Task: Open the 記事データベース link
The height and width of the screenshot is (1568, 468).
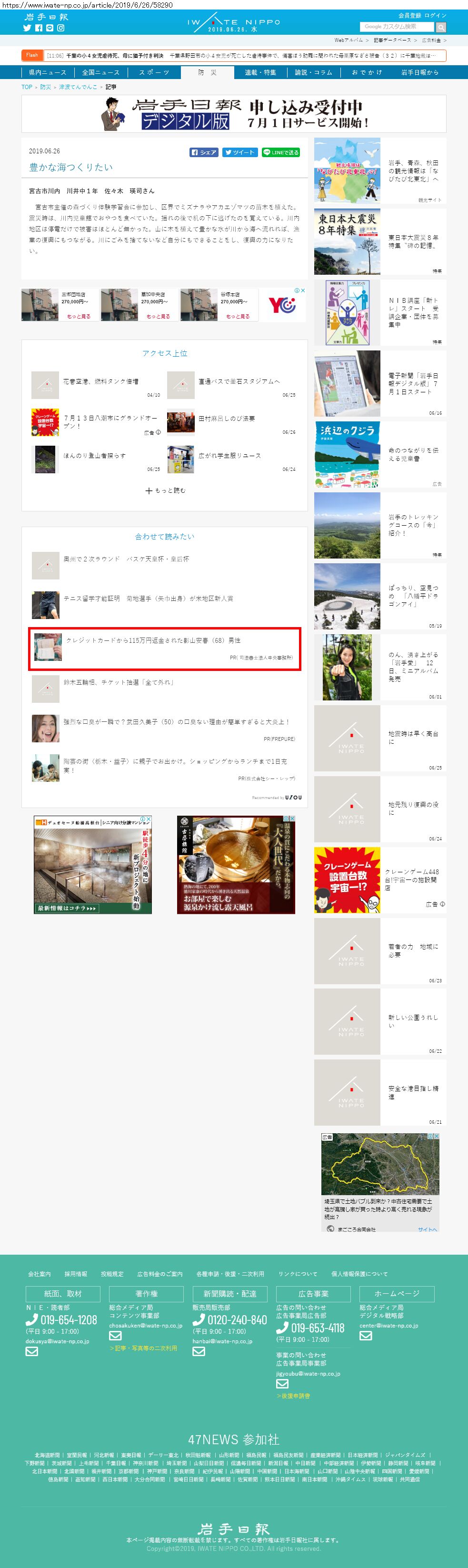Action: (392, 40)
